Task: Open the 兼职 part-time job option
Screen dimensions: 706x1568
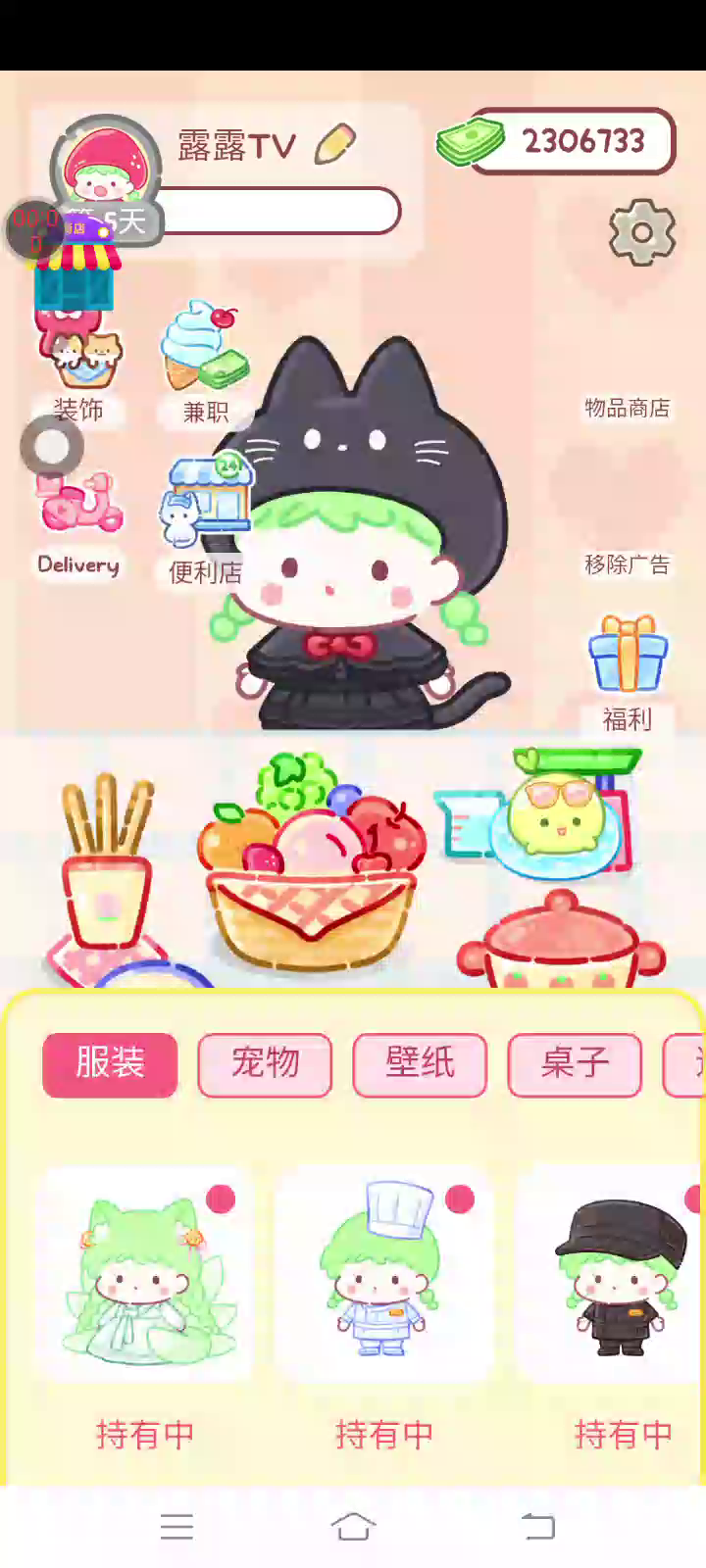Action: pos(205,363)
